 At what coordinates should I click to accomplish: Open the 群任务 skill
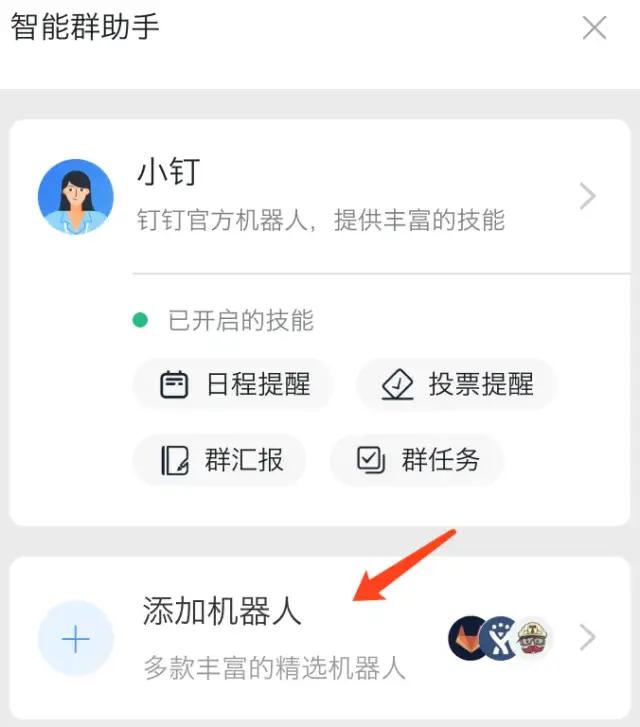(x=418, y=460)
